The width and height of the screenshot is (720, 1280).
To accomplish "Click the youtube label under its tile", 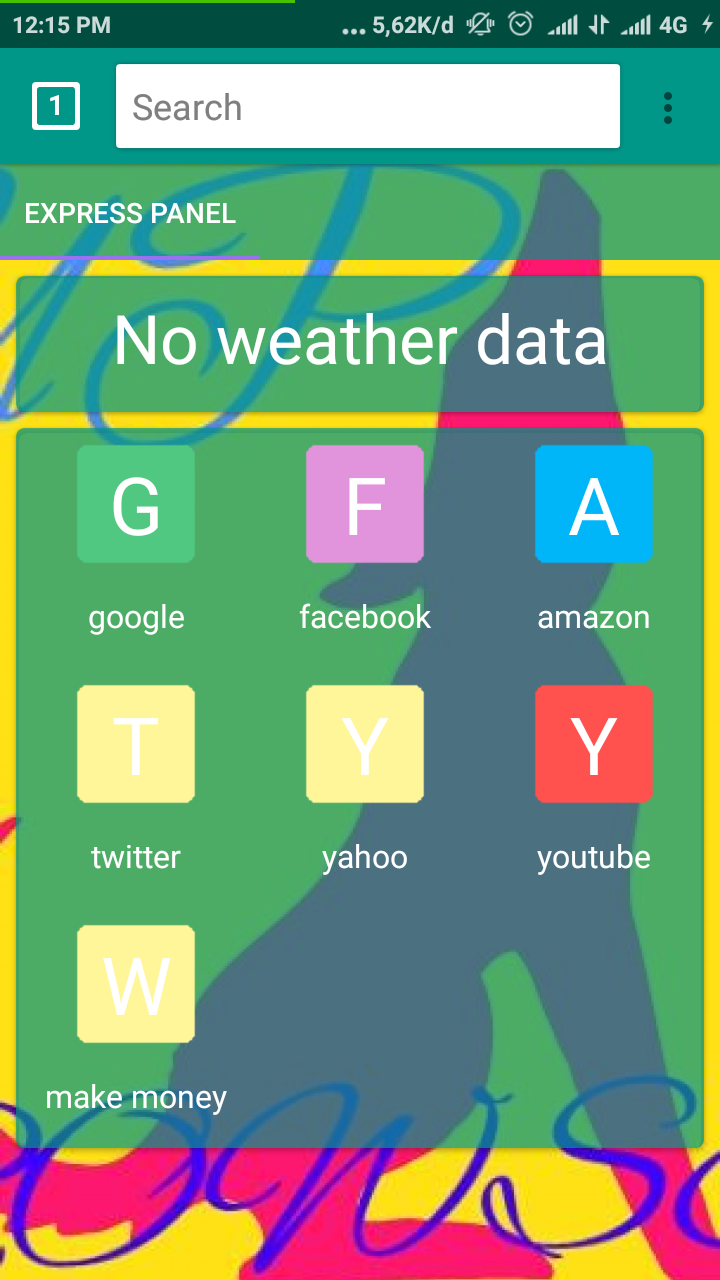I will click(x=594, y=856).
